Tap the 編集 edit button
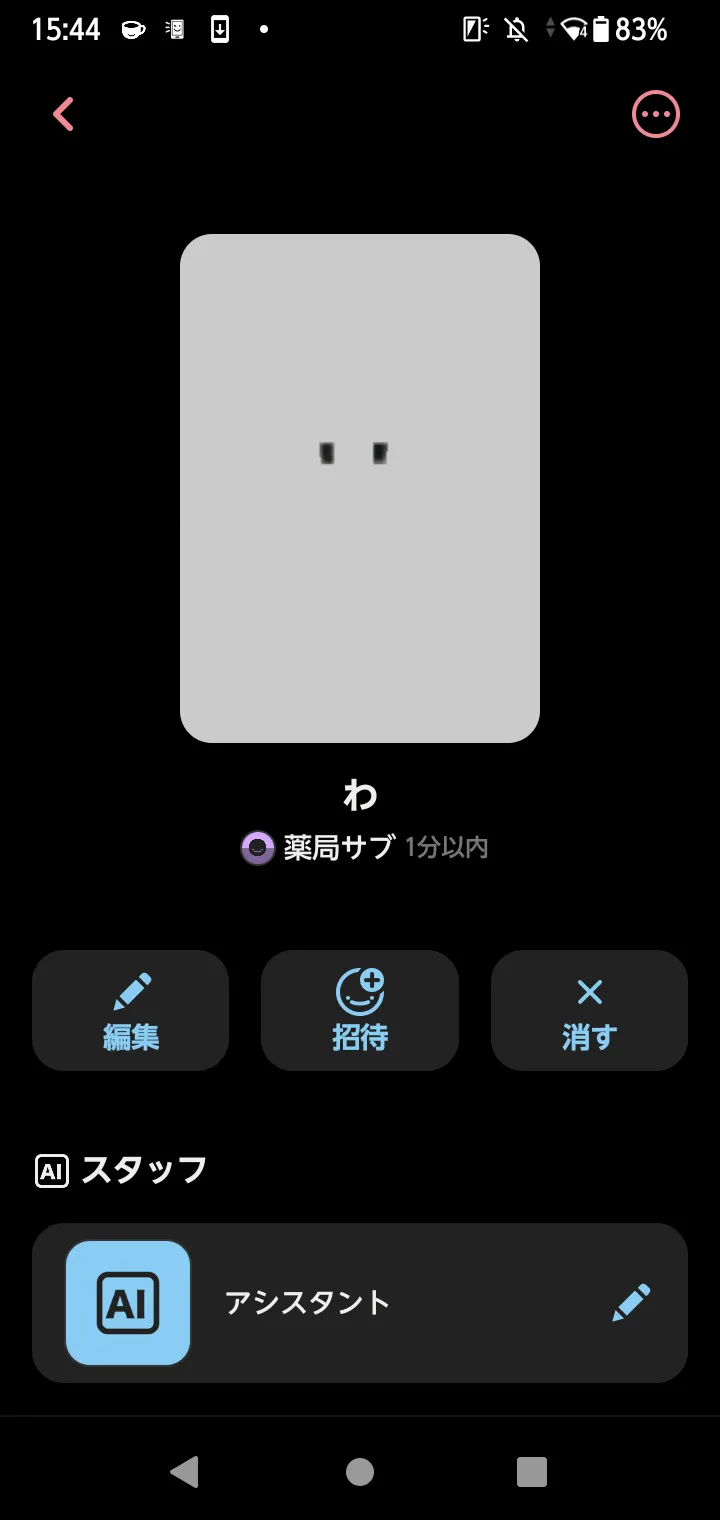Screen dimensions: 720x1520 tap(131, 1010)
